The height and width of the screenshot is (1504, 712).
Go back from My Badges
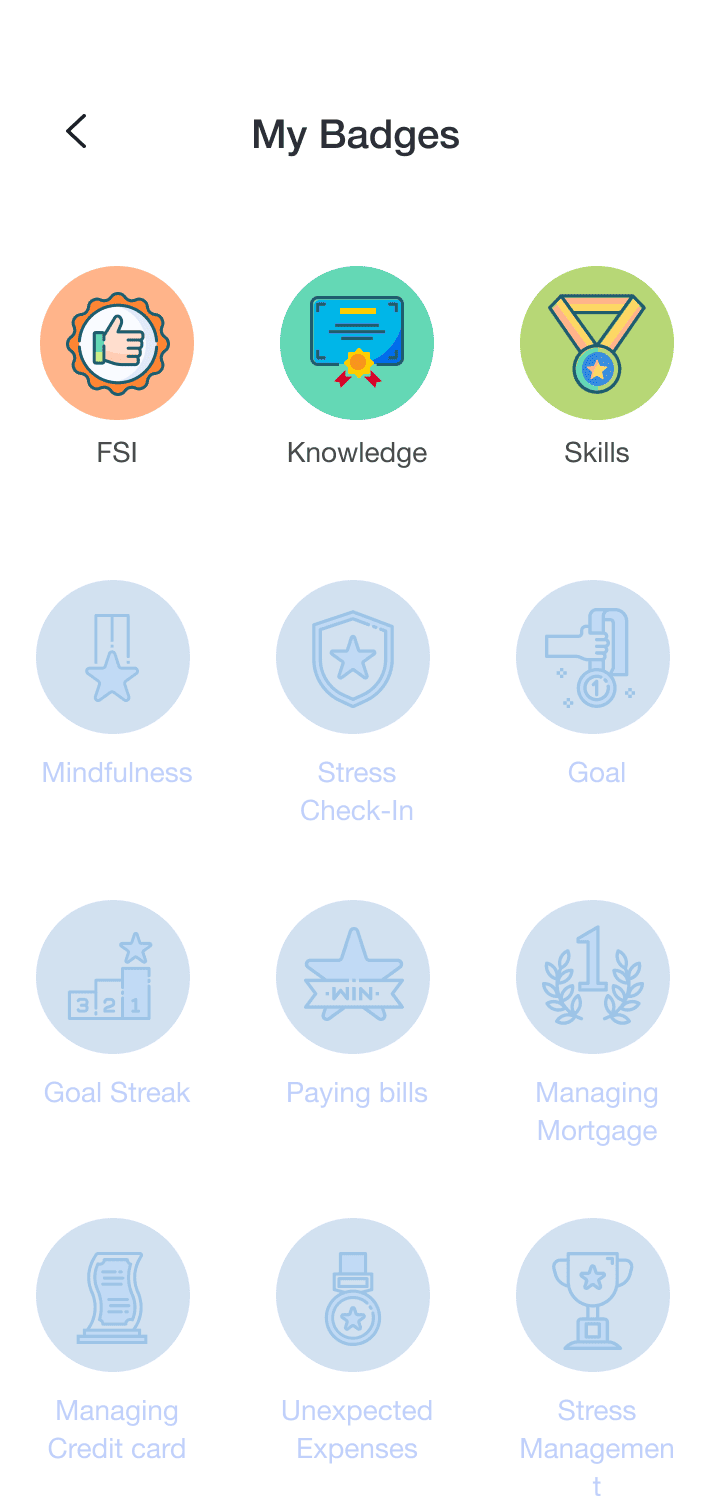tap(76, 132)
